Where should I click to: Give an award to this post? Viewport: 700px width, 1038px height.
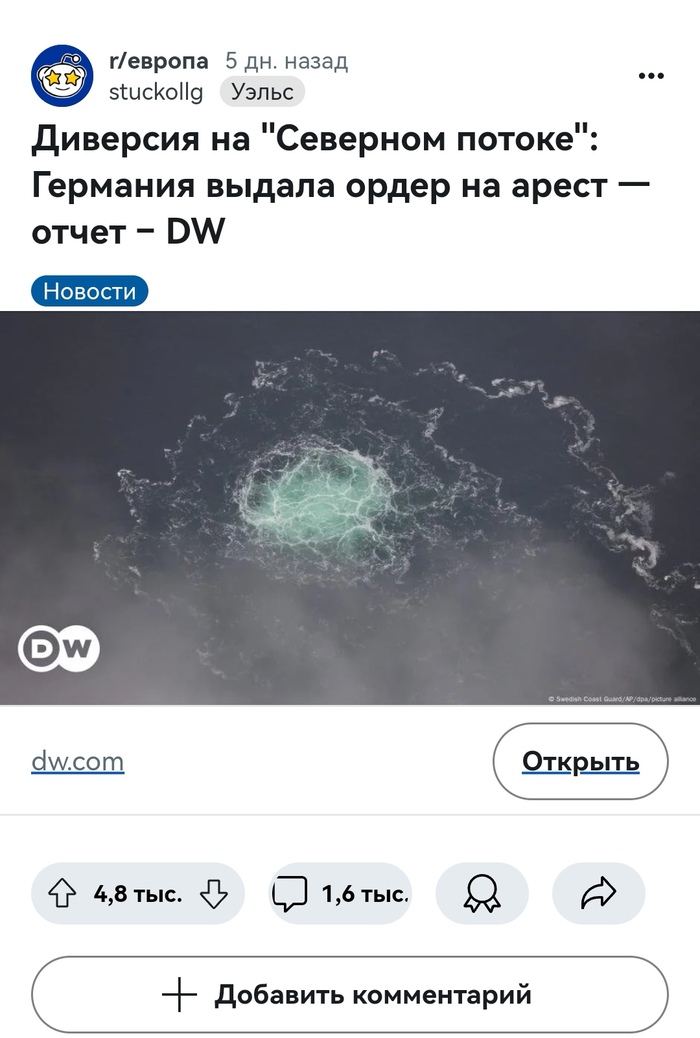[x=483, y=893]
